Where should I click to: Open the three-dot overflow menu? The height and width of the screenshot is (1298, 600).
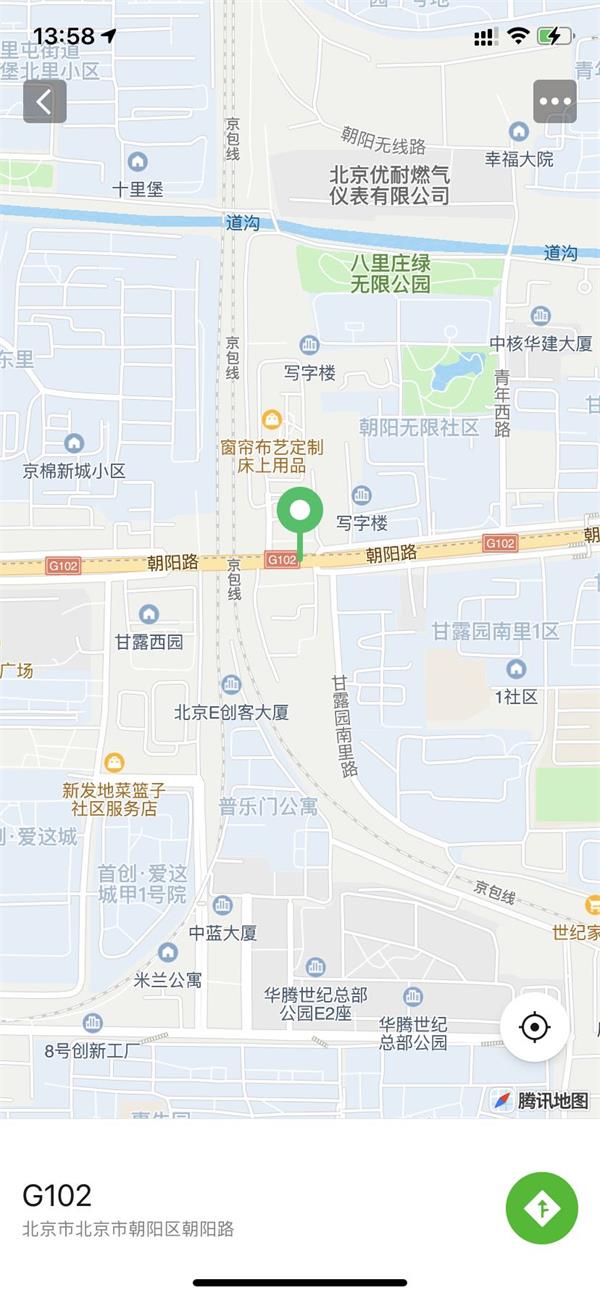pyautogui.click(x=555, y=101)
